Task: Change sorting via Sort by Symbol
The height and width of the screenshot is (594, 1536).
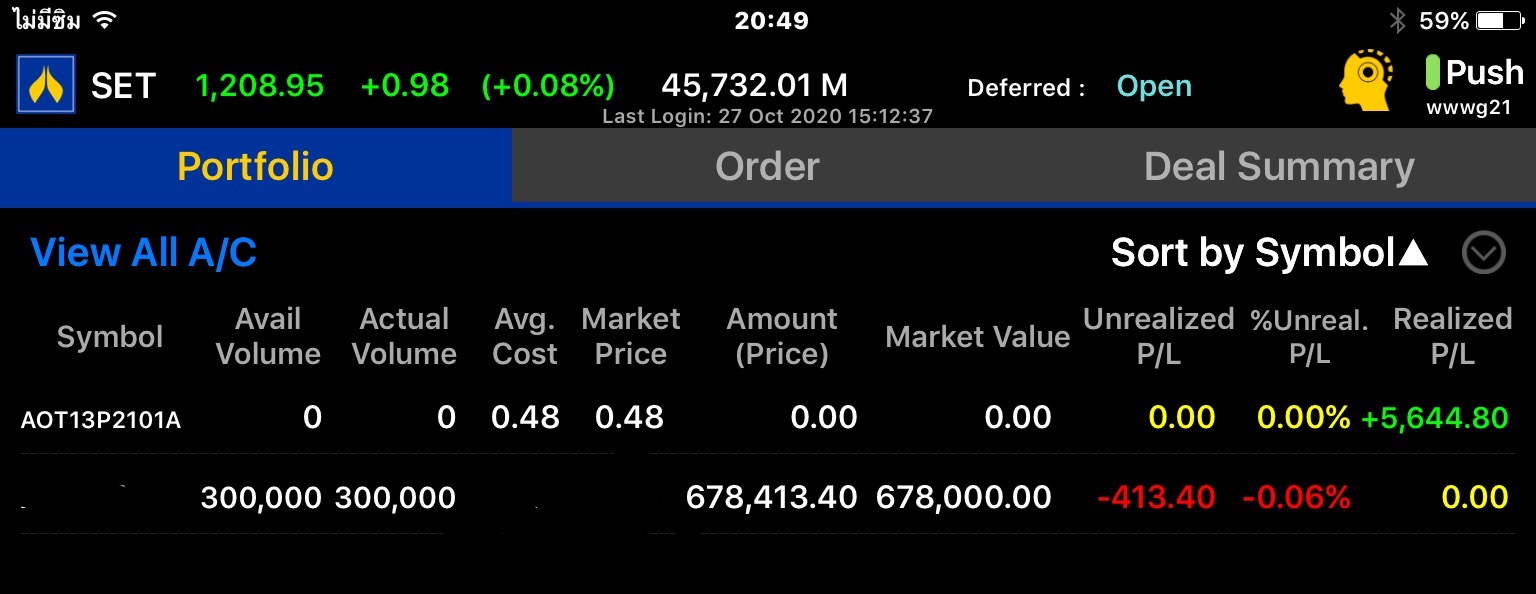Action: tap(1269, 253)
